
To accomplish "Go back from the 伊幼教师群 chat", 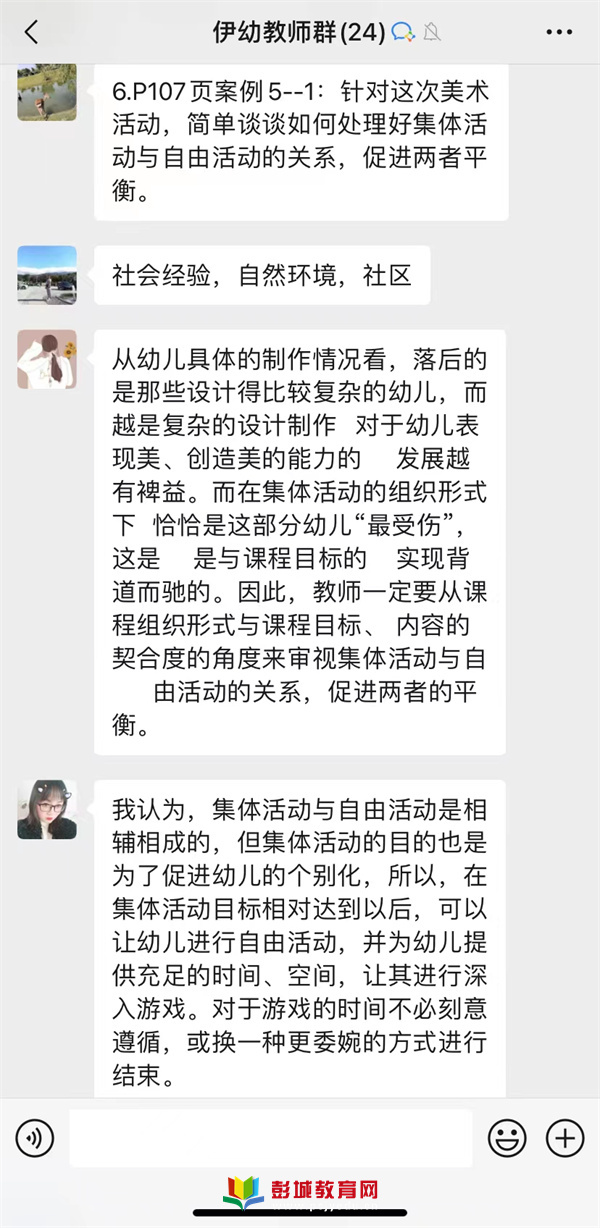I will pyautogui.click(x=31, y=32).
